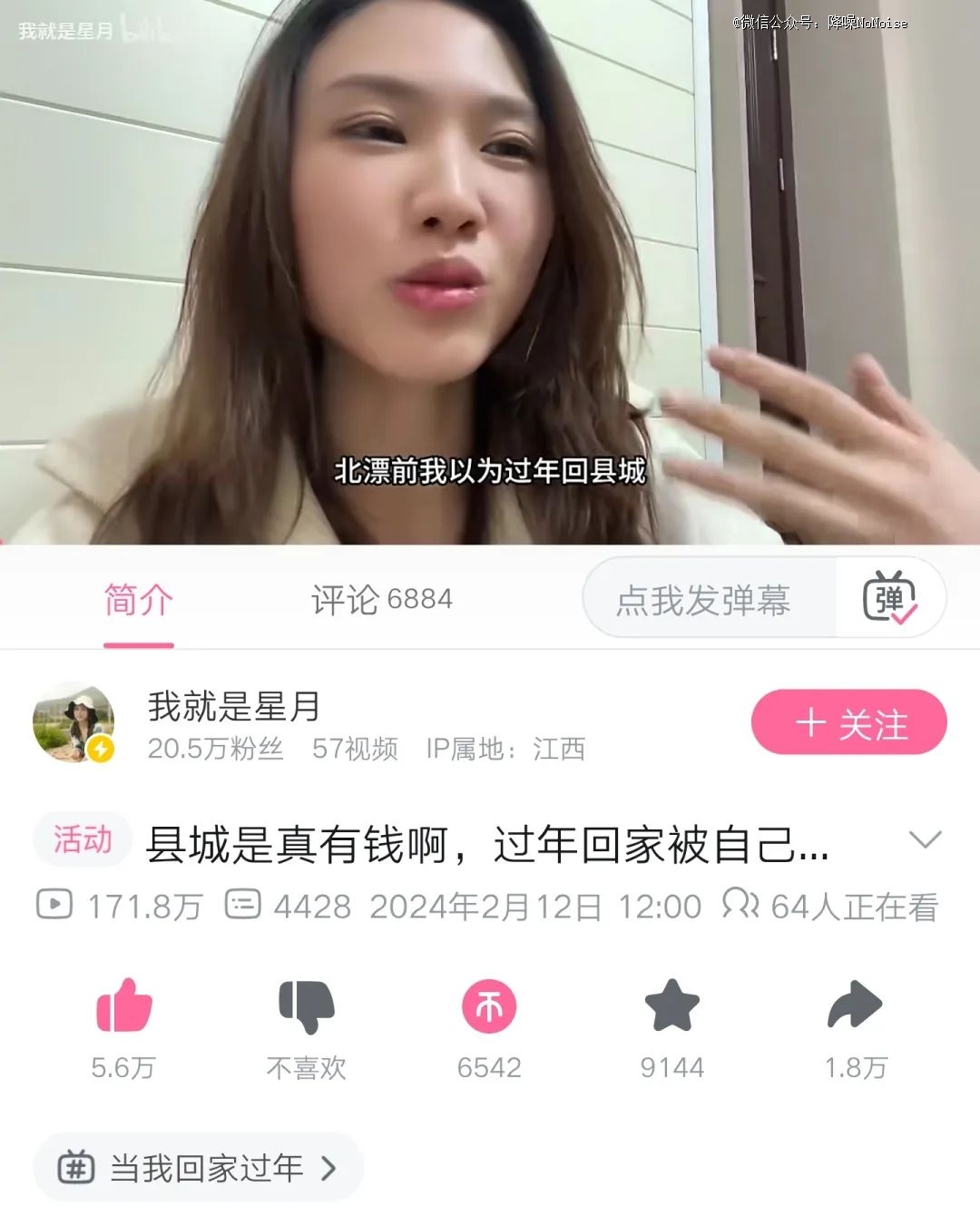Tap the video player to show controls
Viewport: 980px width, 1226px height.
490,272
